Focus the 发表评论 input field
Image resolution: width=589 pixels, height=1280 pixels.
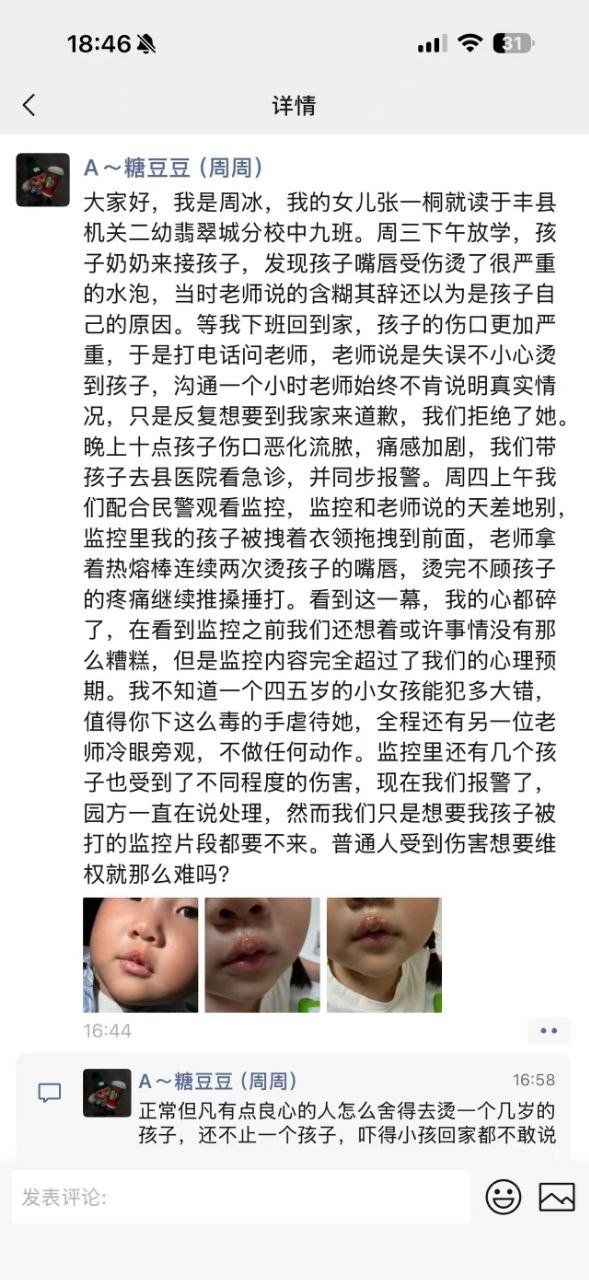pyautogui.click(x=241, y=1196)
